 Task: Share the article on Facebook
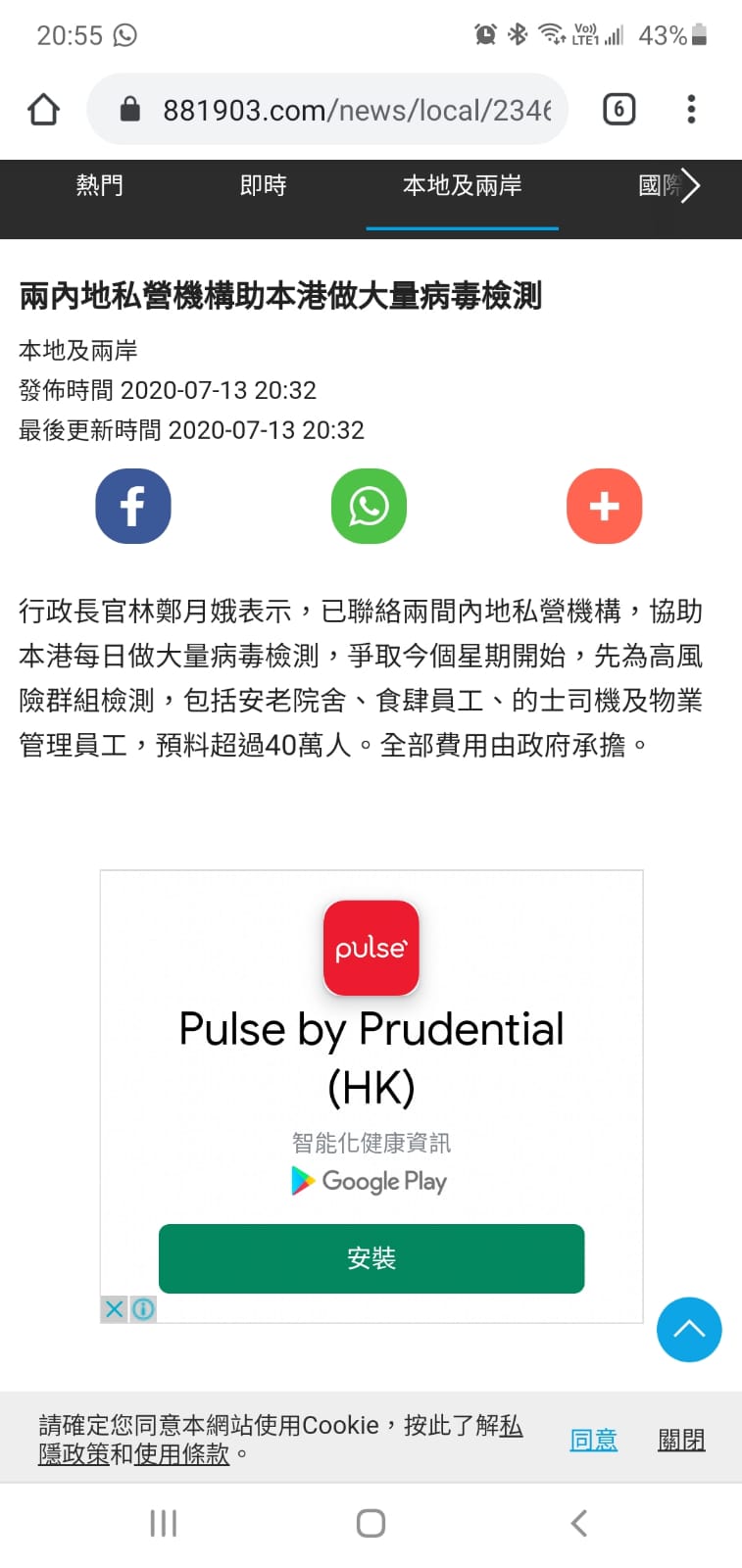coord(133,506)
